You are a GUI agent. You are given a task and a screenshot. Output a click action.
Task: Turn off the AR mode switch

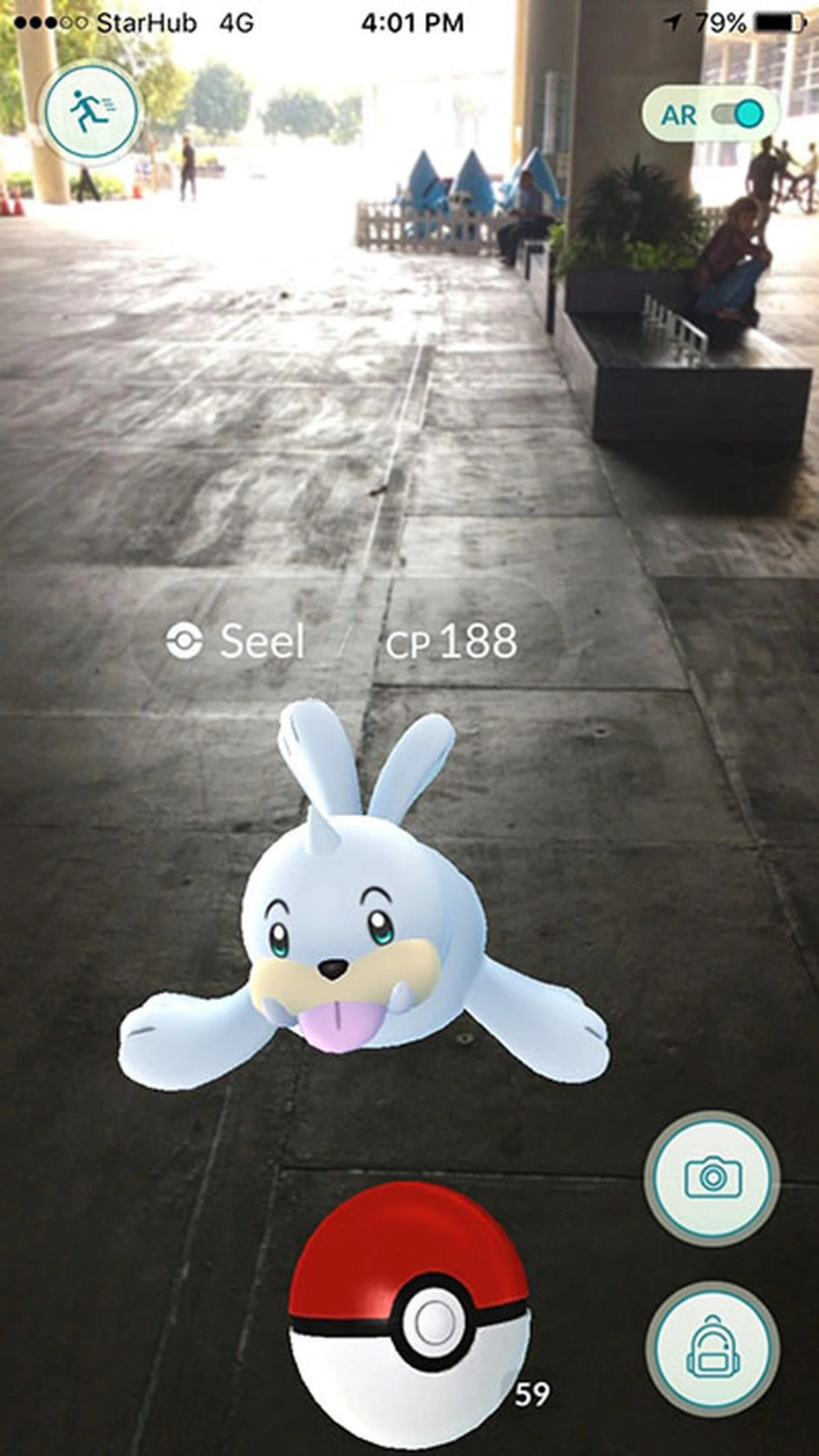pos(738,115)
